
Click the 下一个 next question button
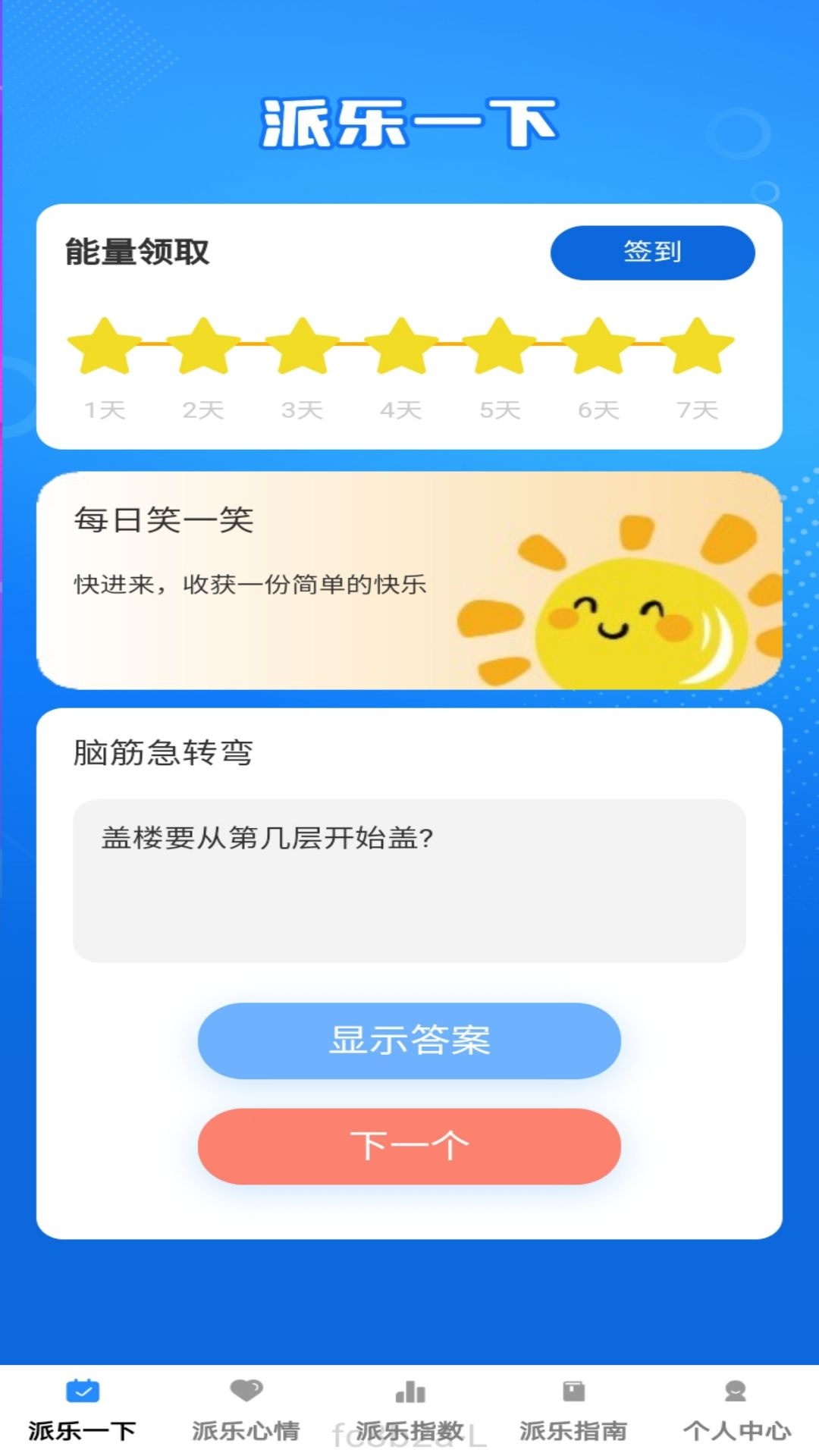click(x=409, y=1146)
